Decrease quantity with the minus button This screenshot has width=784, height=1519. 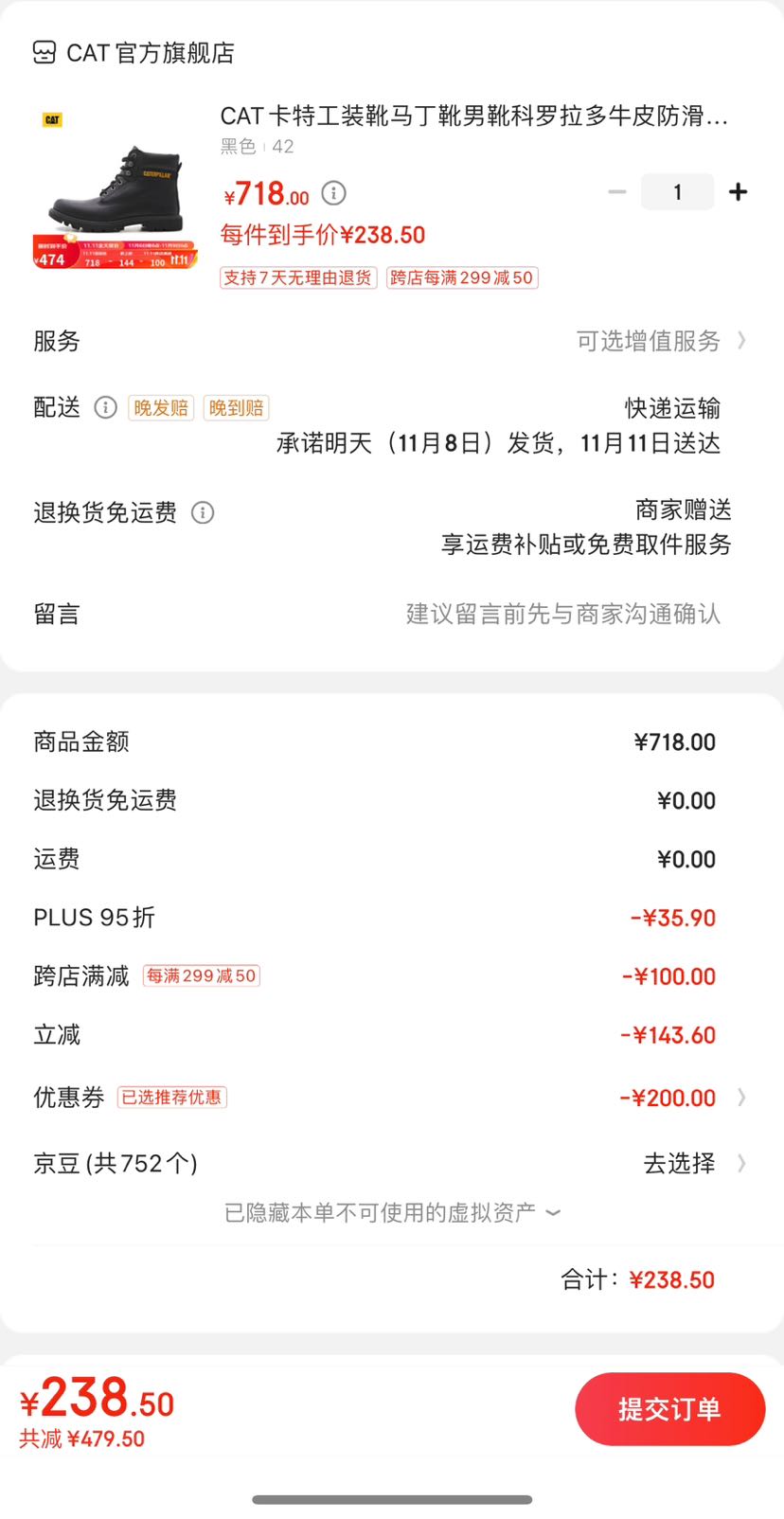tap(617, 192)
